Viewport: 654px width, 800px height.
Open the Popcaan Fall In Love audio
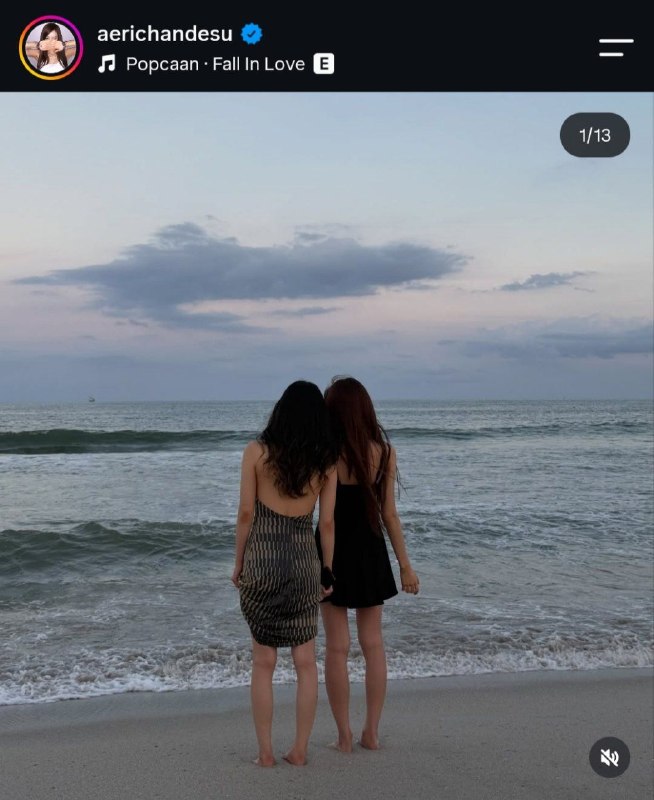coord(215,64)
